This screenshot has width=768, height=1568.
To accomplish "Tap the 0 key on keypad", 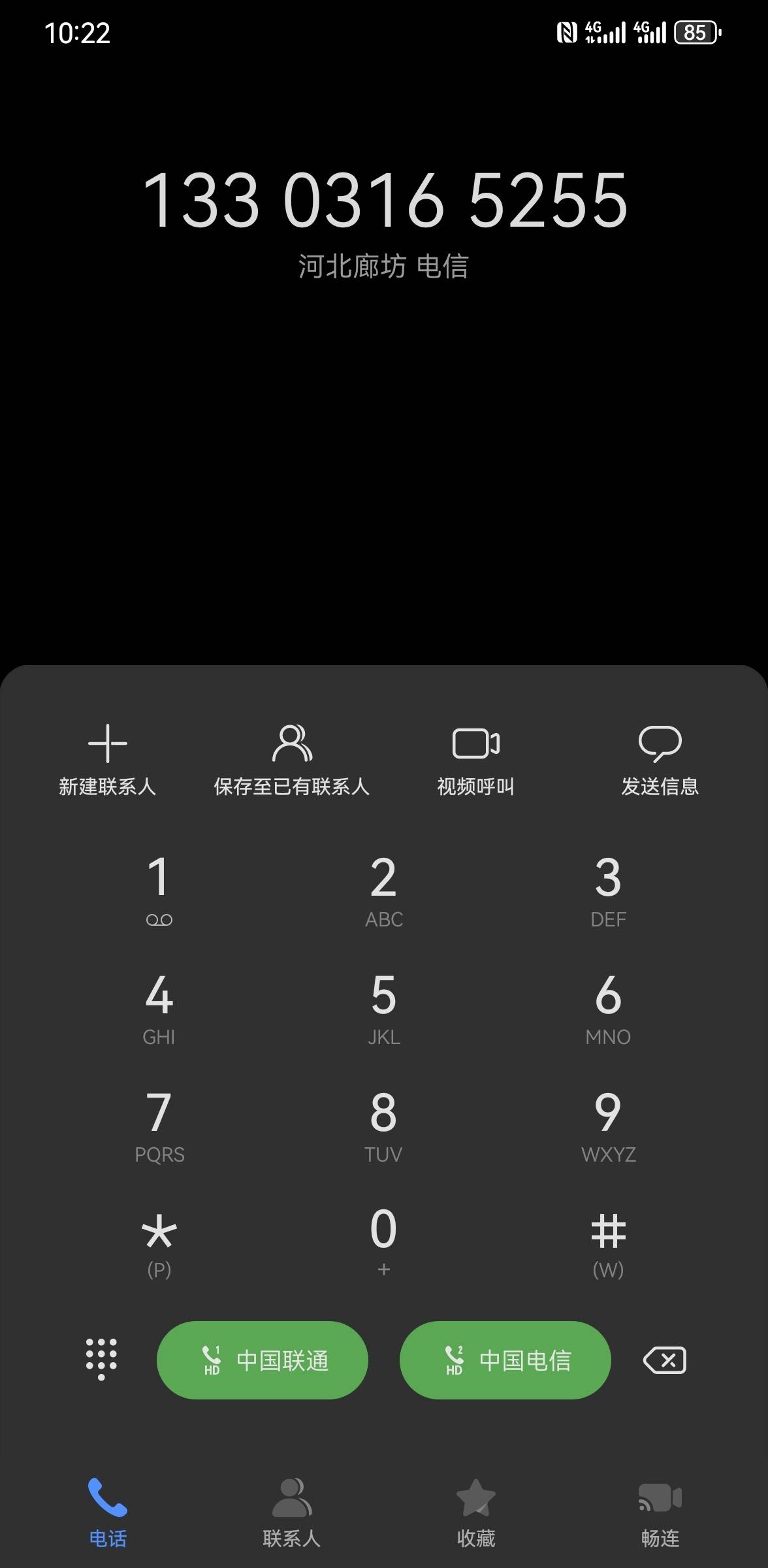I will click(x=383, y=1240).
